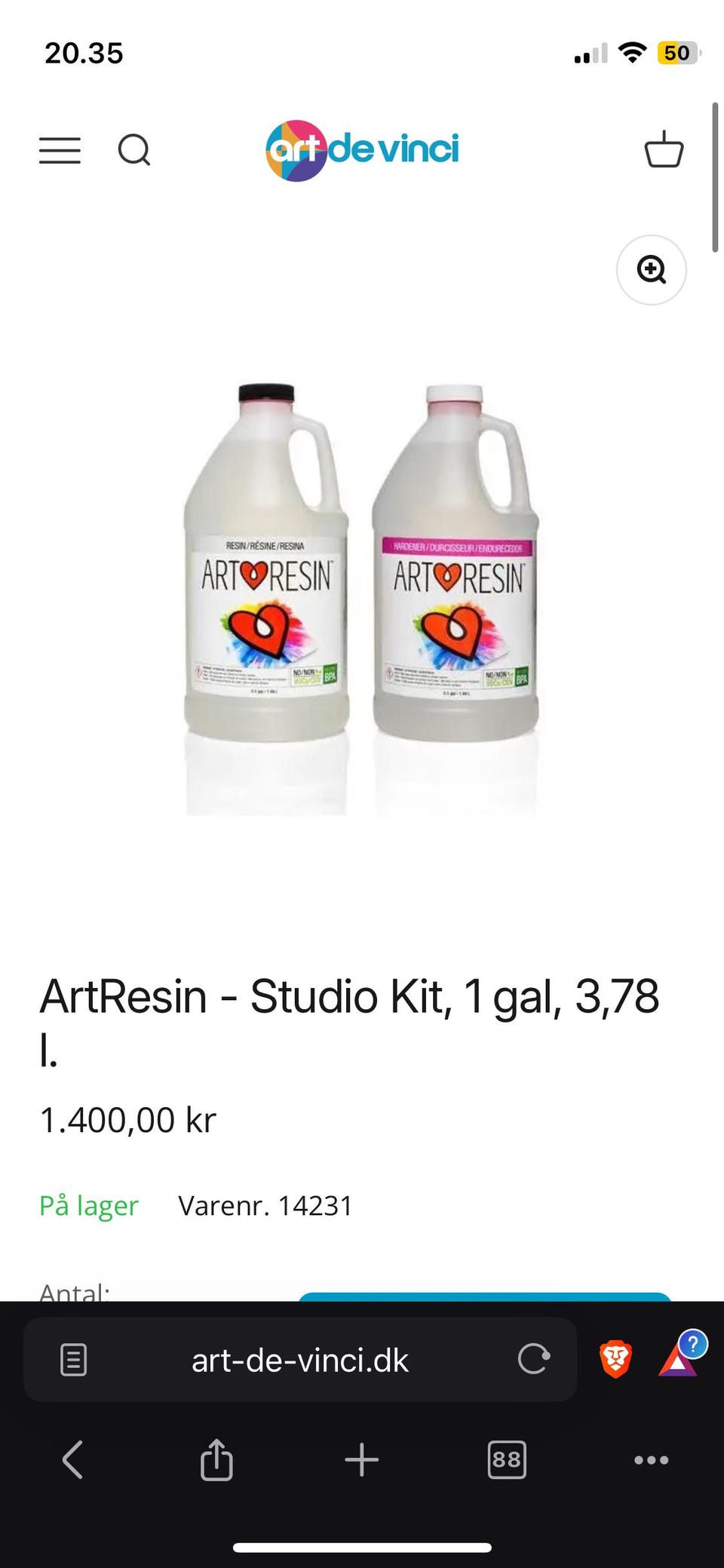Show all 88 open tabs
724x1568 pixels.
coord(506,1459)
